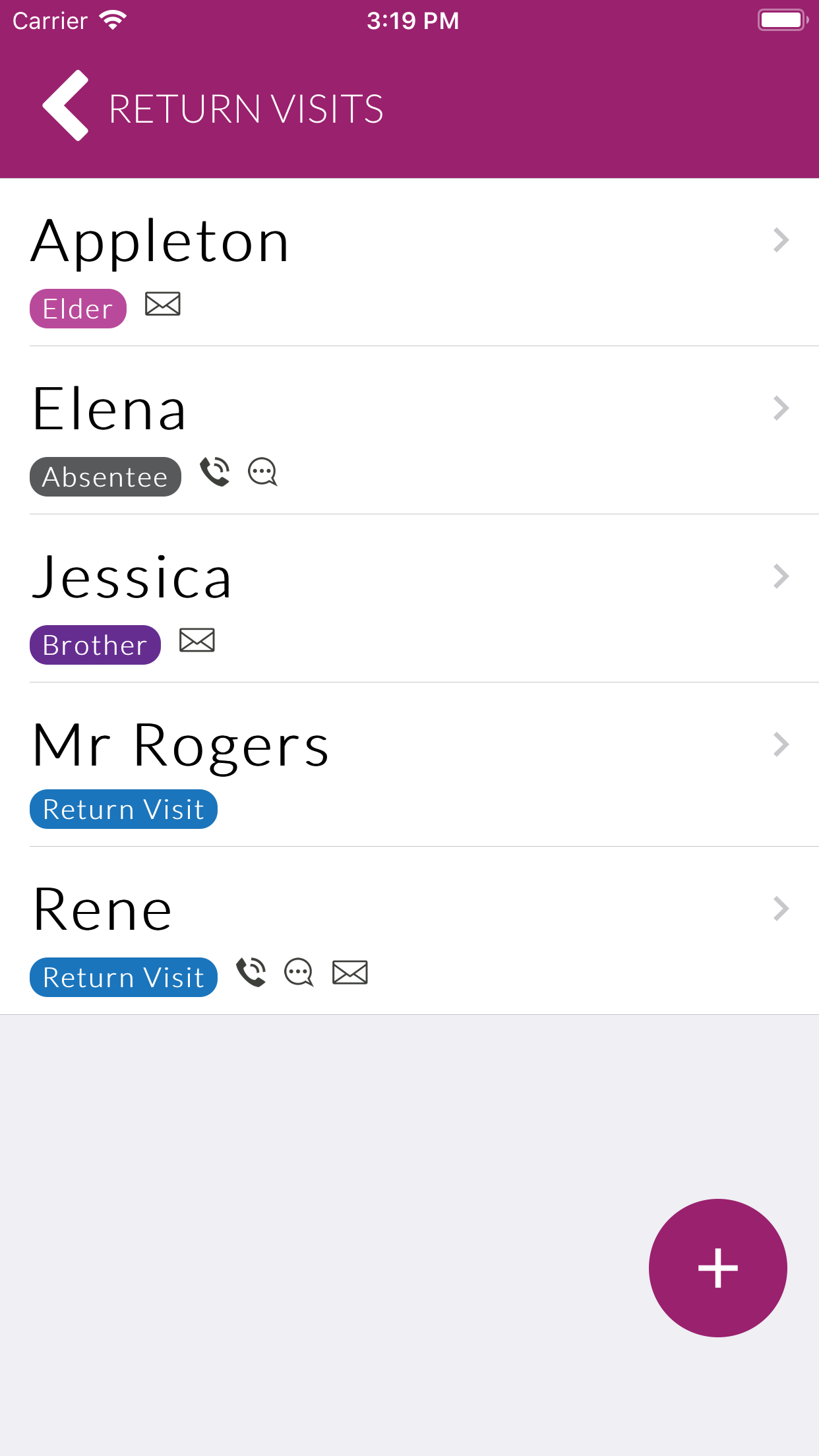Open Jessica's contact details

point(409,599)
